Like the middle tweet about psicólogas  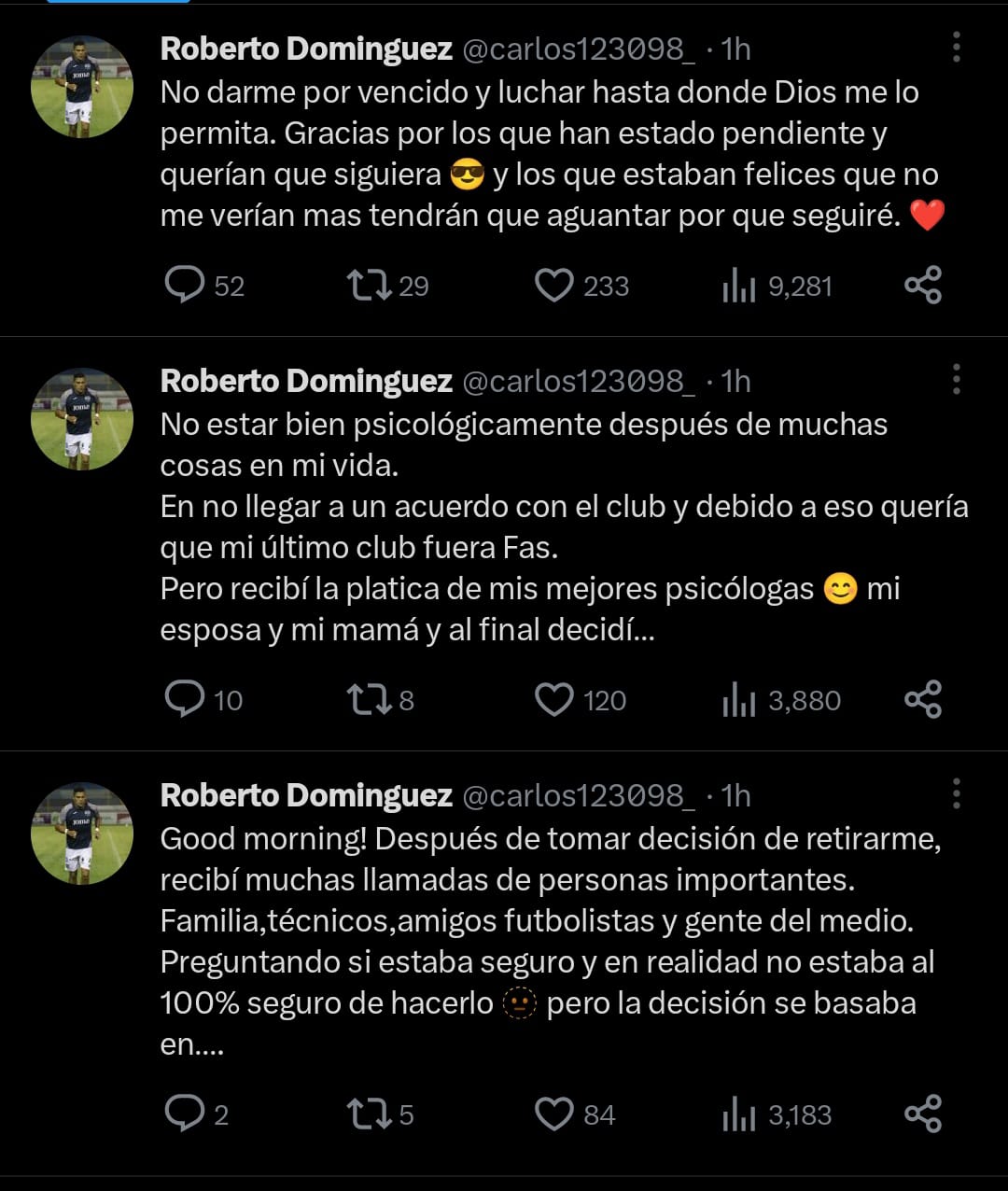click(x=555, y=699)
